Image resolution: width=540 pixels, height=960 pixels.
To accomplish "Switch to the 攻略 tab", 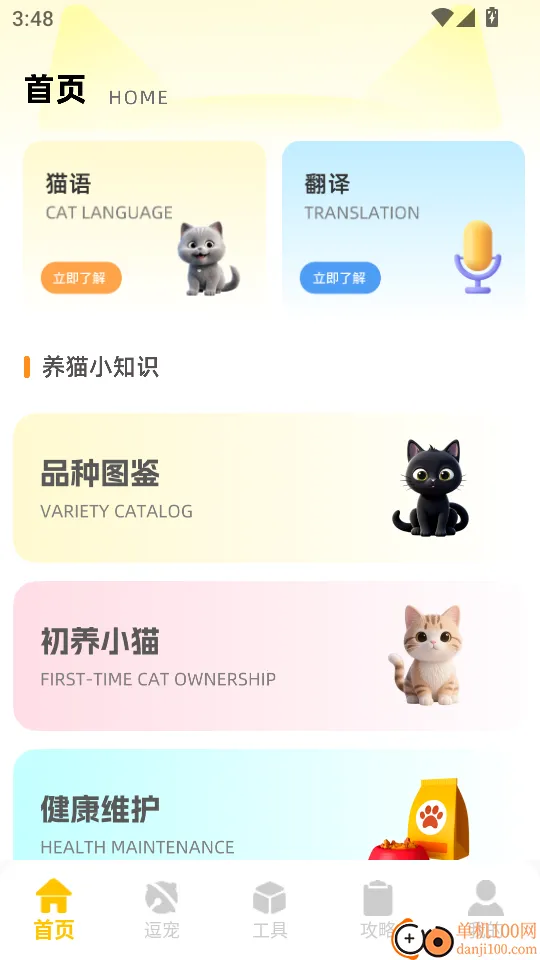I will 378,909.
